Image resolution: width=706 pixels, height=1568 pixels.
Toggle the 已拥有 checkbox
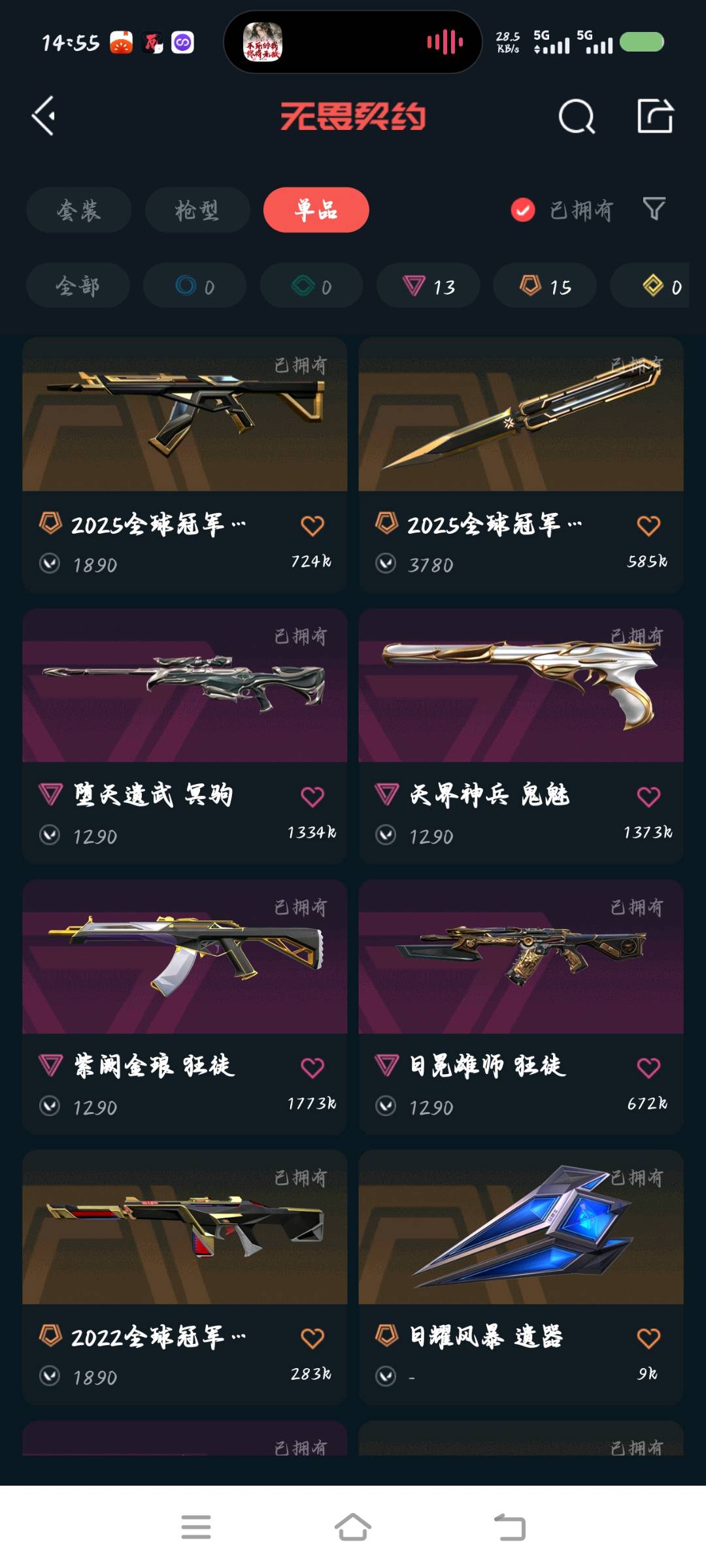point(523,210)
